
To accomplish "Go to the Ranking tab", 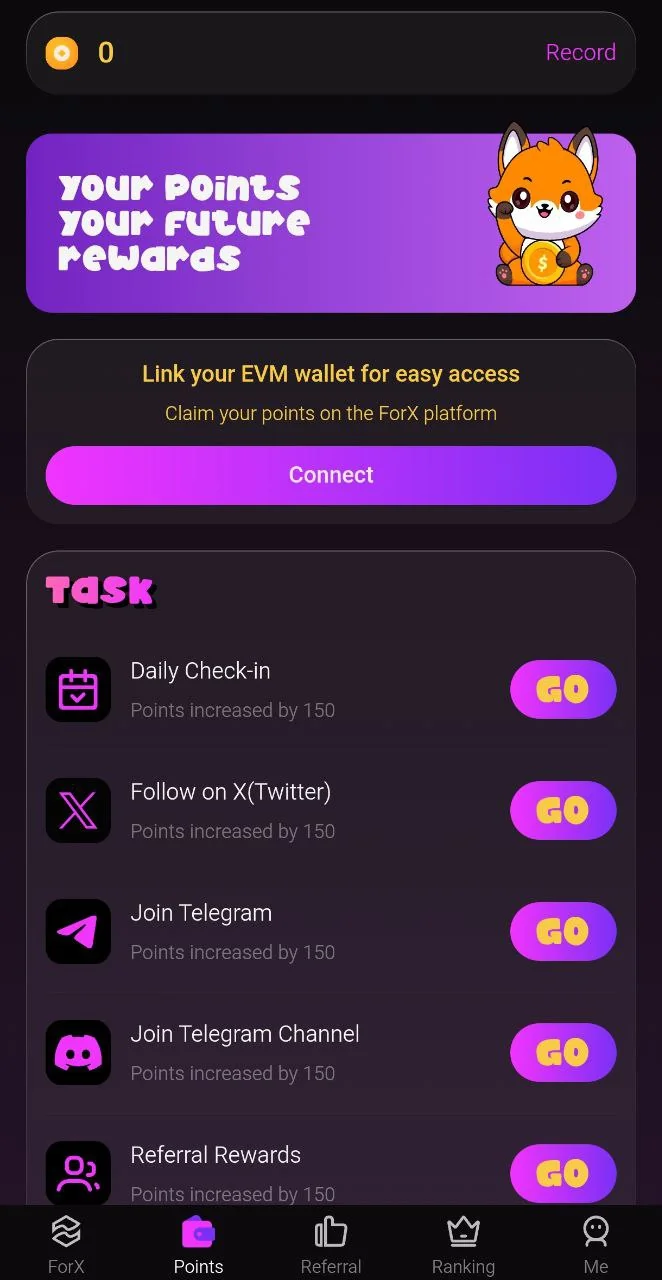I will click(x=463, y=1245).
